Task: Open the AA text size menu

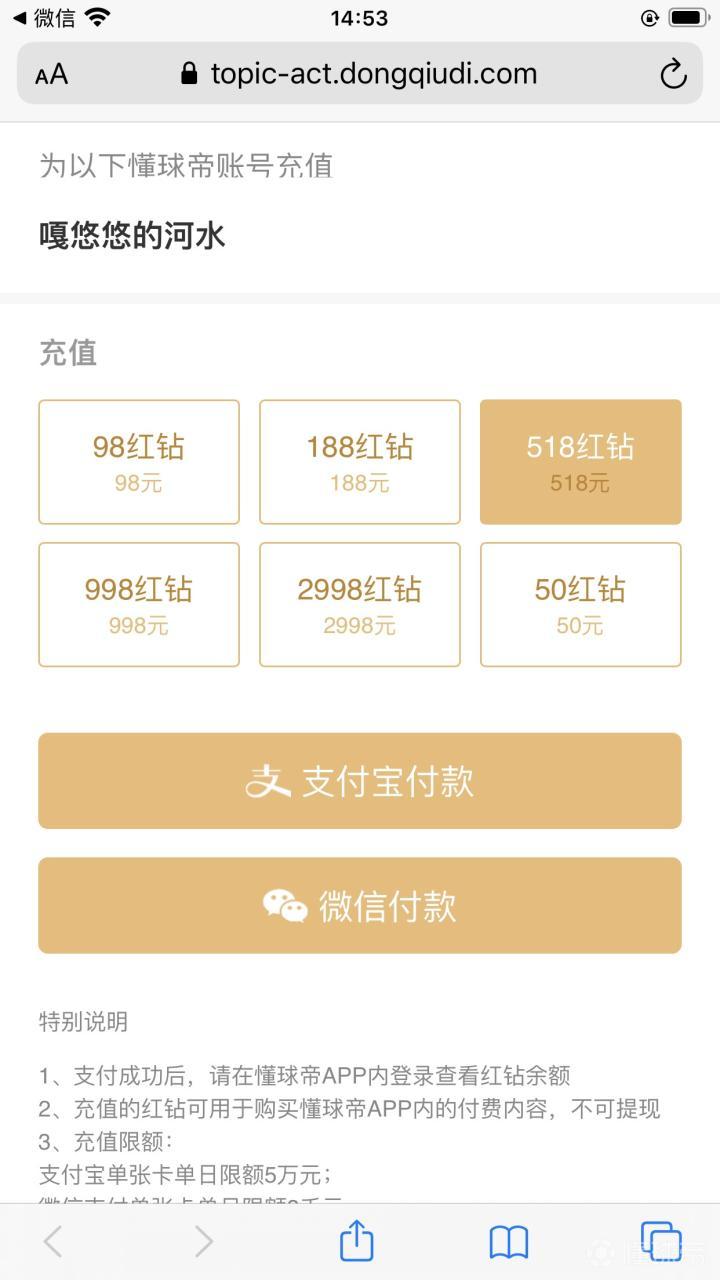Action: tap(52, 74)
